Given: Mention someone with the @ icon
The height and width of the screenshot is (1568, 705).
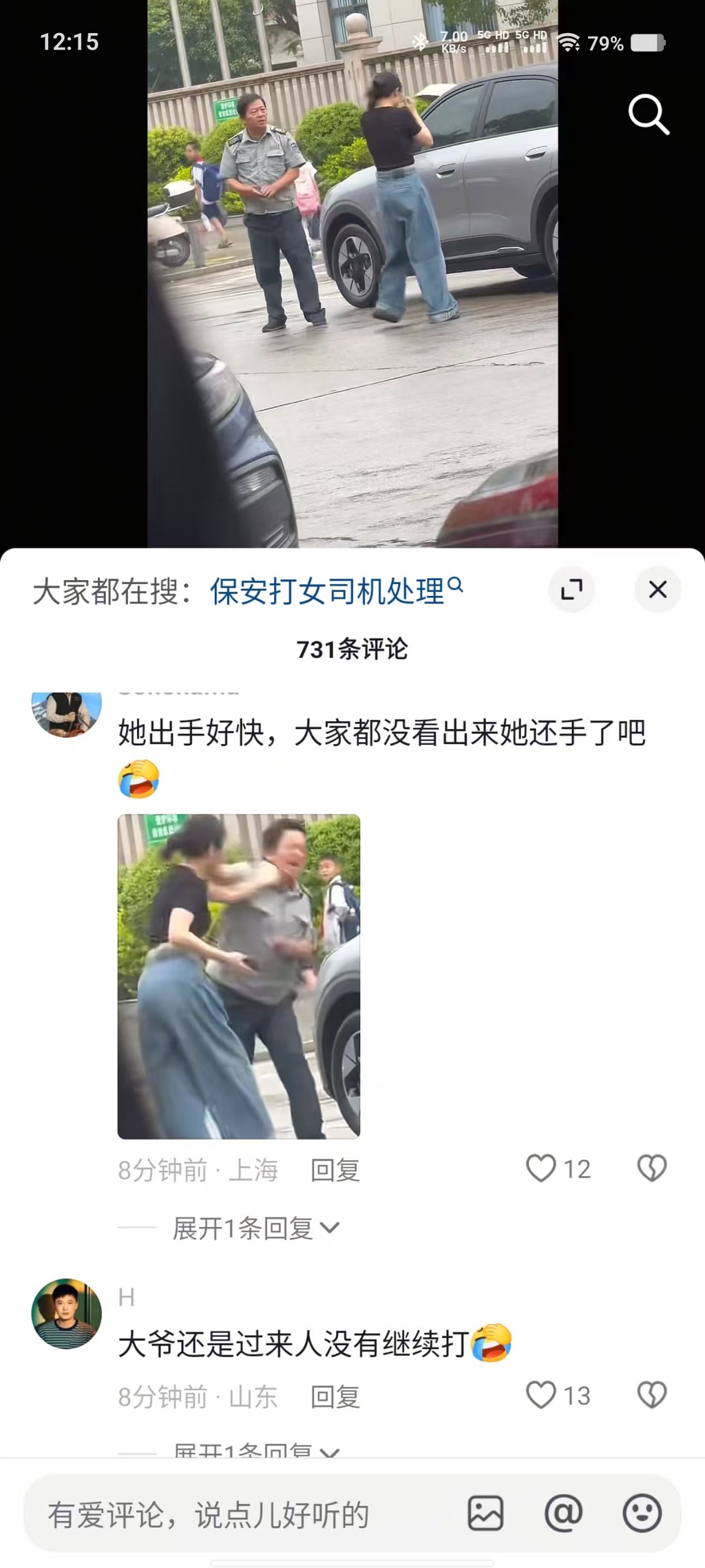Looking at the screenshot, I should (x=564, y=1514).
